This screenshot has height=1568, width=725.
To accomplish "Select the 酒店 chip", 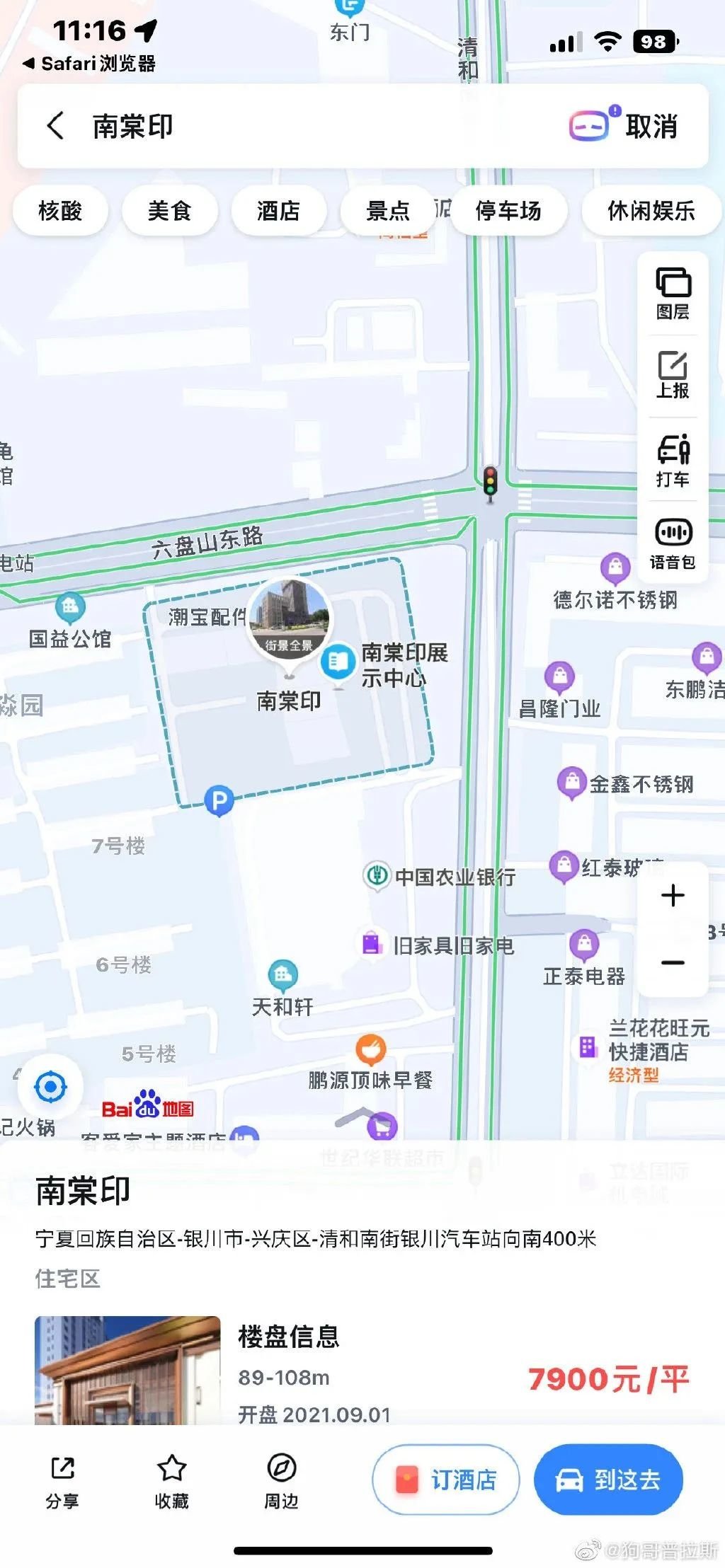I will (x=278, y=211).
